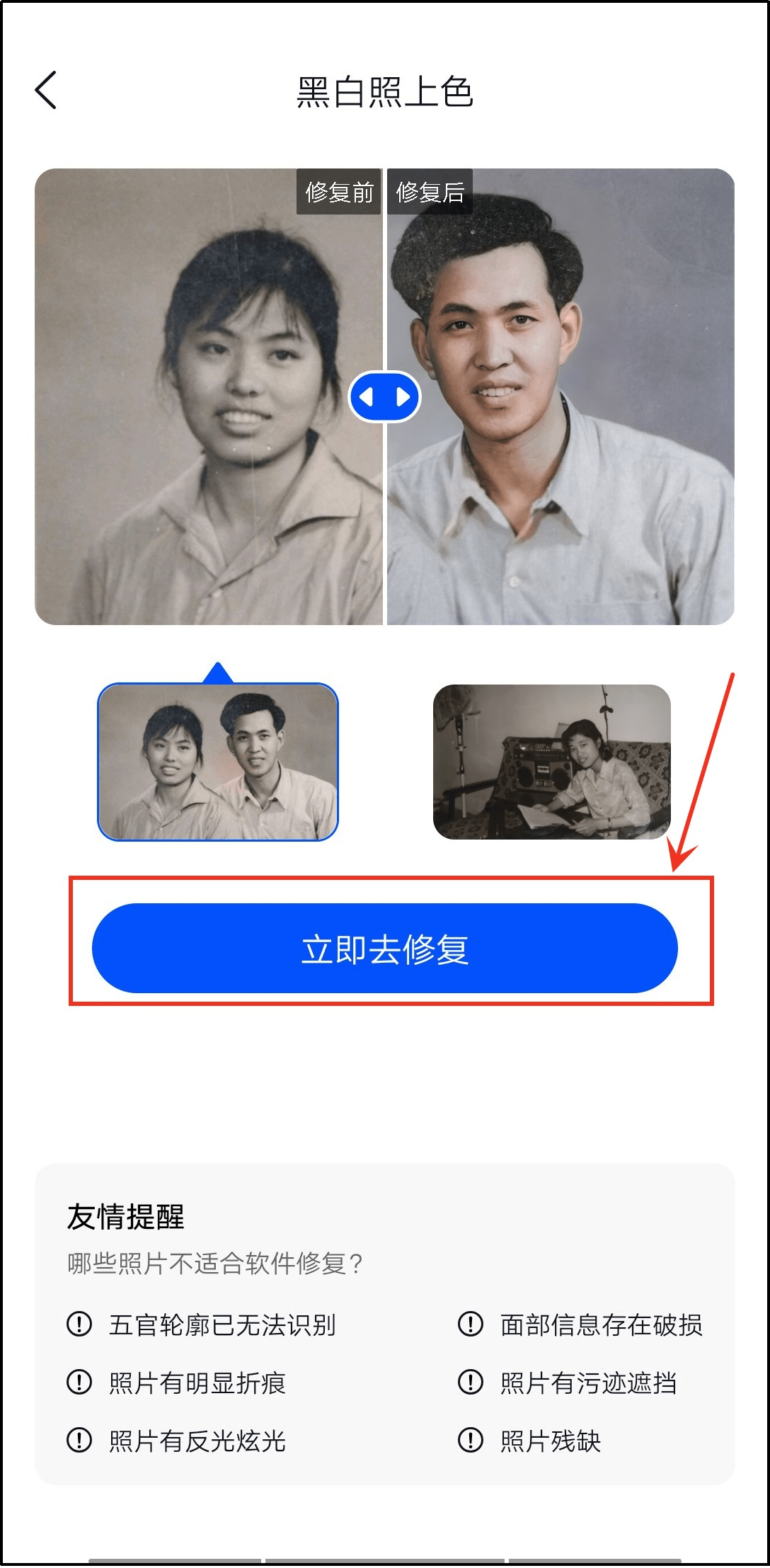Select the woman with radio sample photo
This screenshot has width=770, height=1568.
click(551, 762)
